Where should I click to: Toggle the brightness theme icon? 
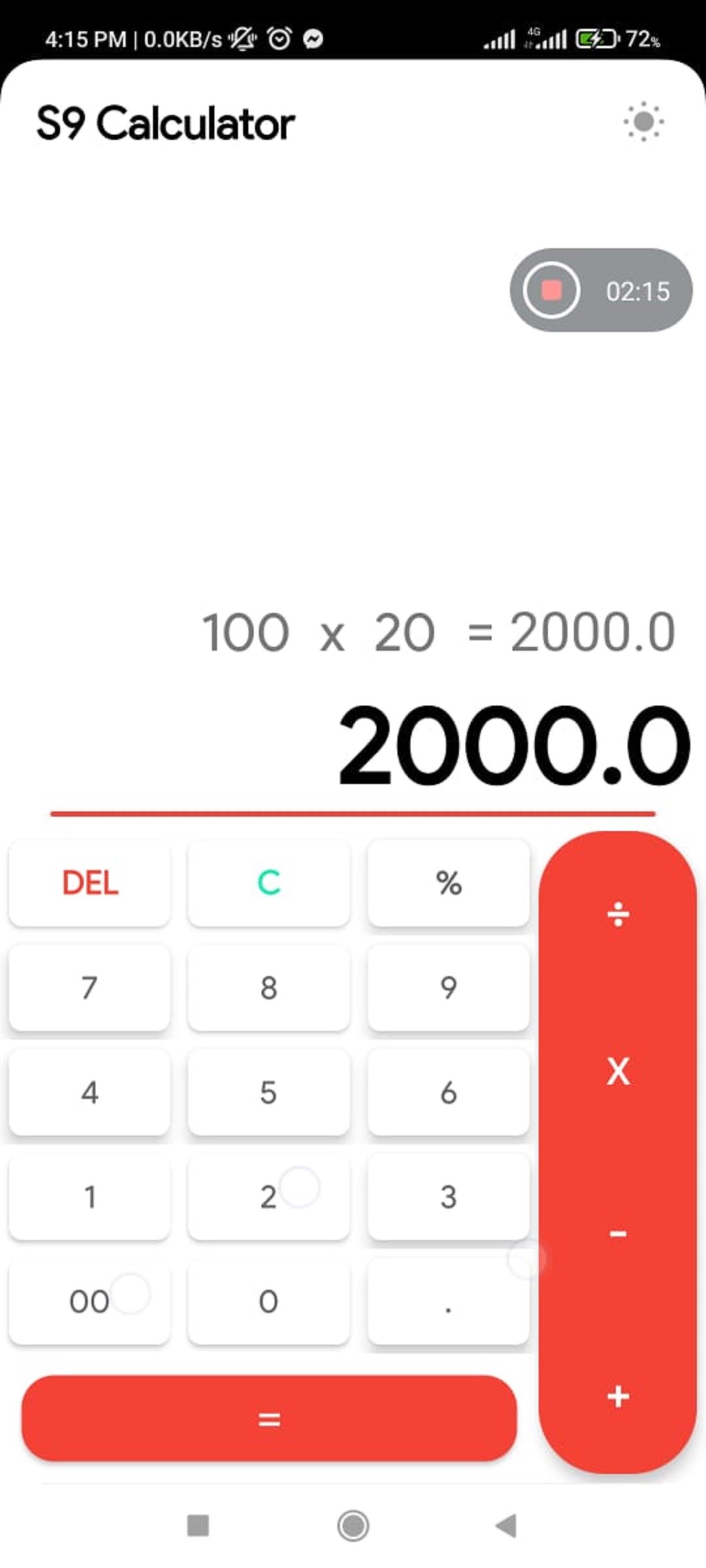click(643, 122)
